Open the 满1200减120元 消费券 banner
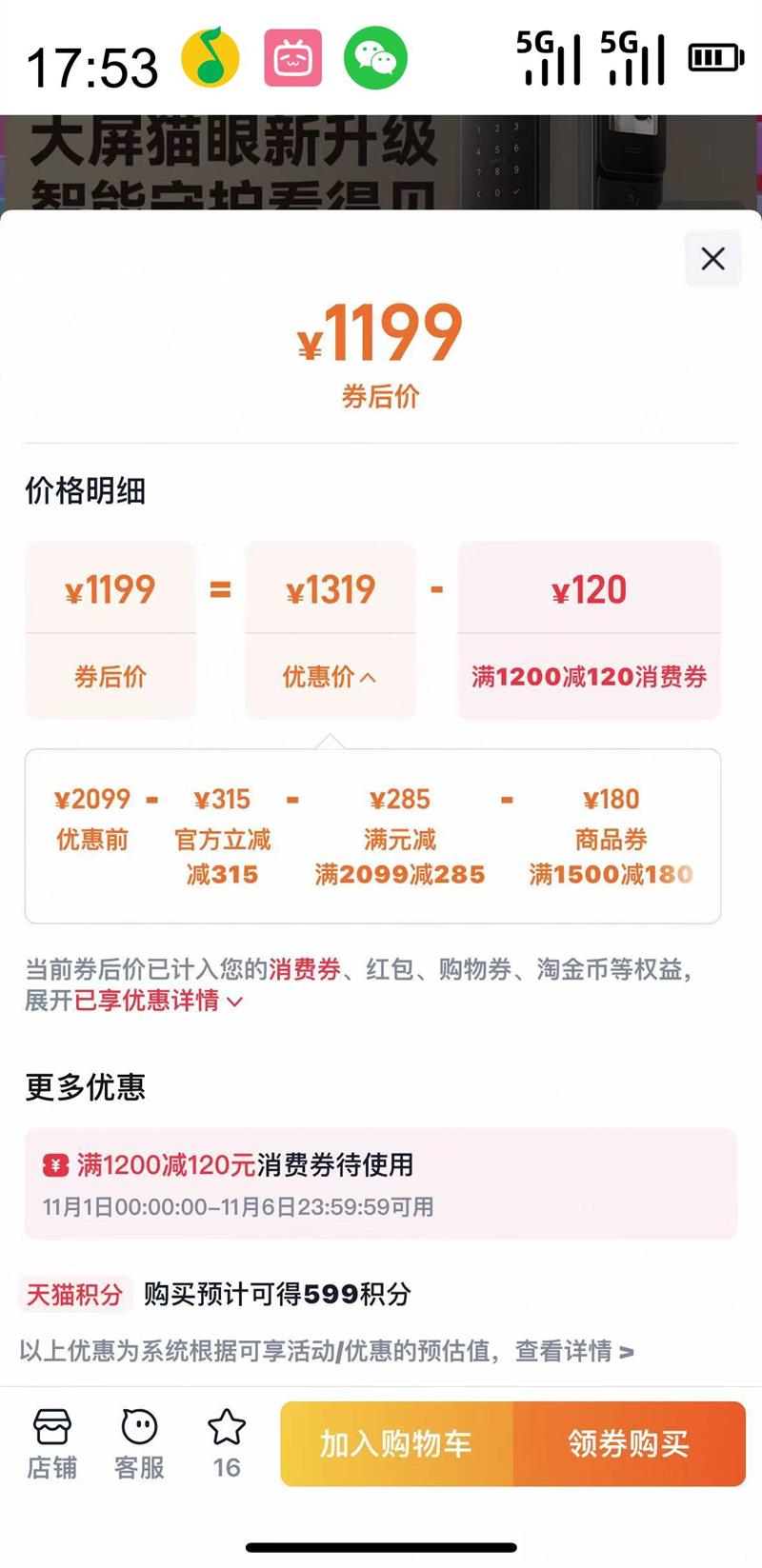Viewport: 762px width, 1568px height. tap(381, 1183)
